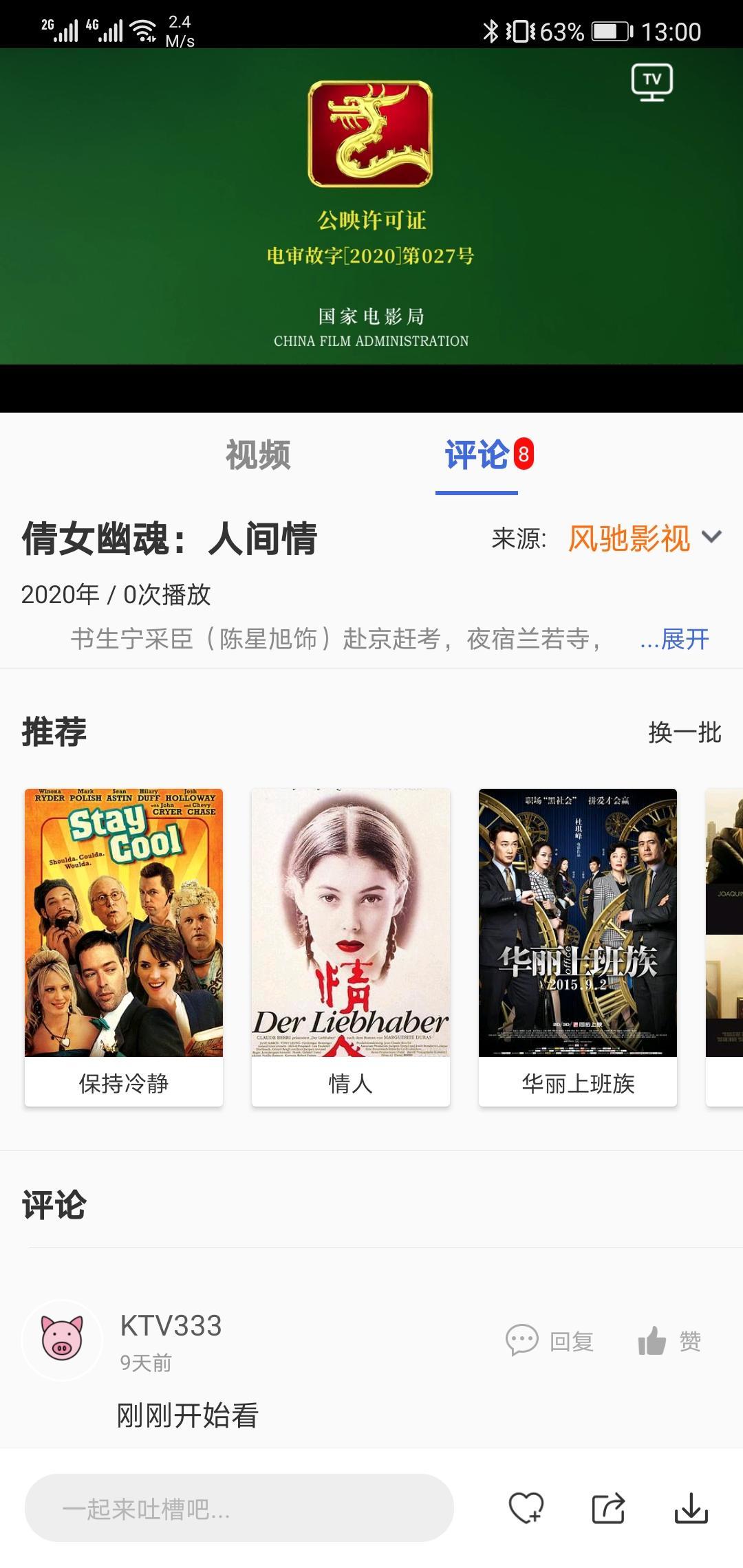743x1568 pixels.
Task: Reply to KTV333's comment
Action: (x=550, y=1340)
